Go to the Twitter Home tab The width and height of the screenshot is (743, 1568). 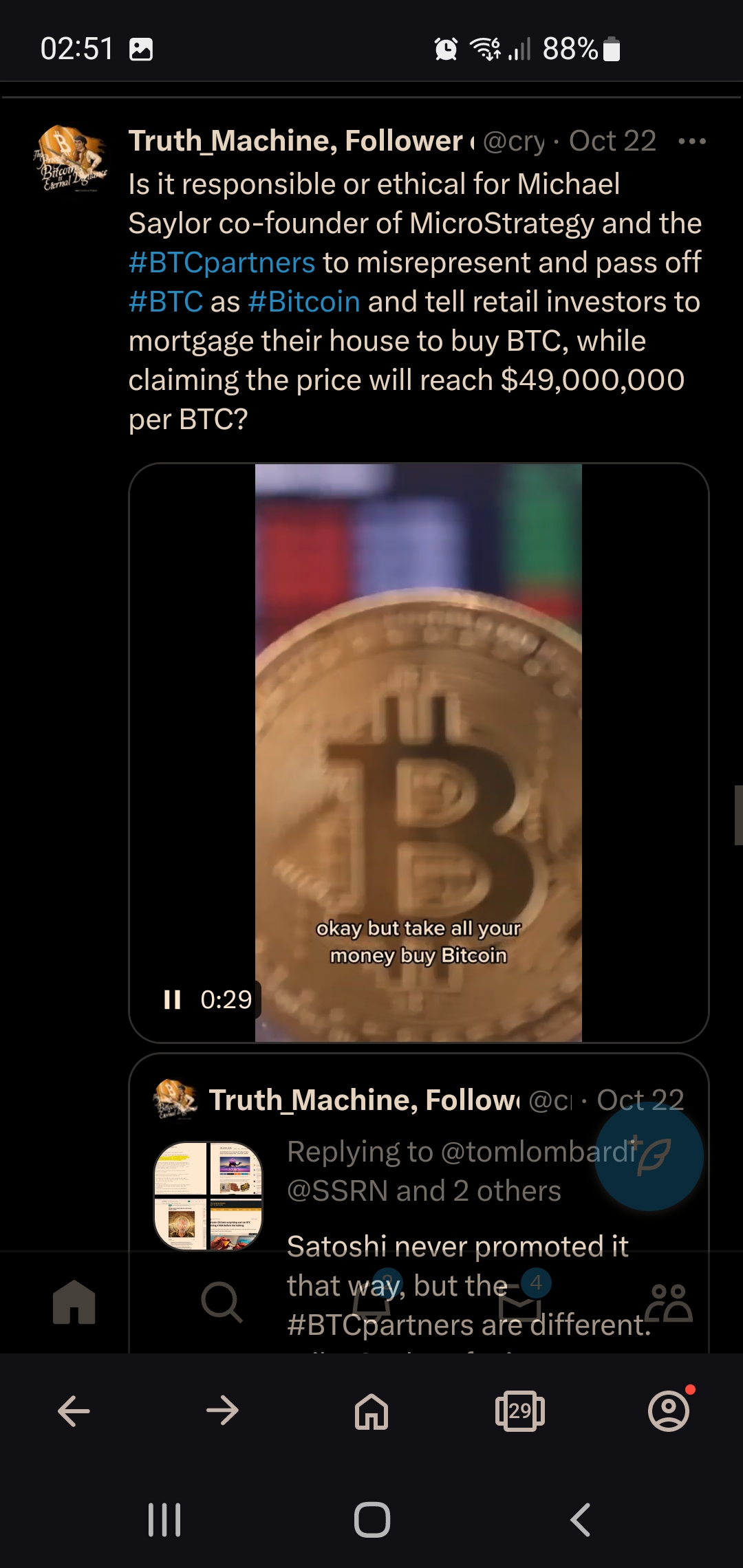(74, 1302)
